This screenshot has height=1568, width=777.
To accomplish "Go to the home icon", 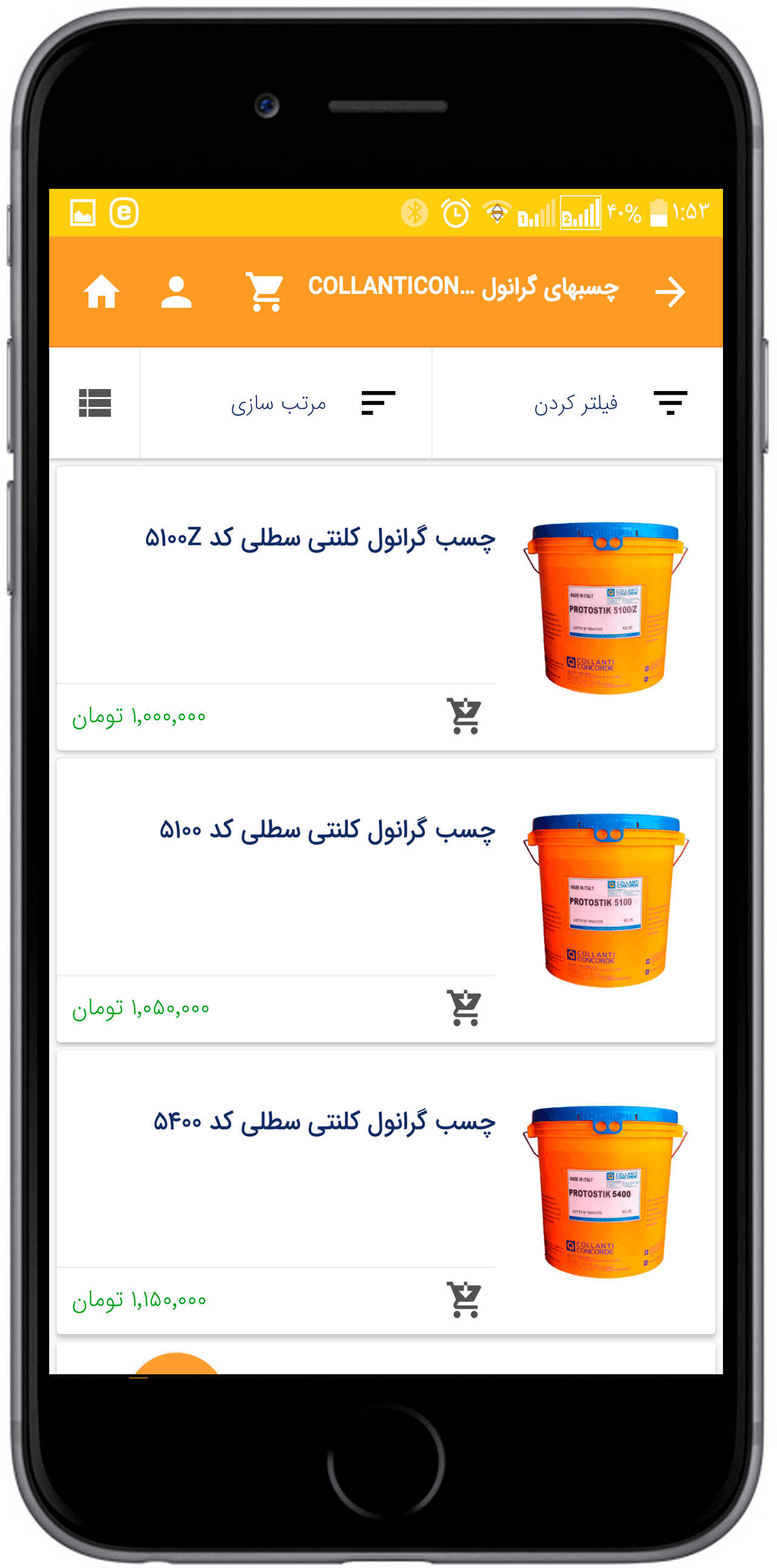I will (x=101, y=291).
